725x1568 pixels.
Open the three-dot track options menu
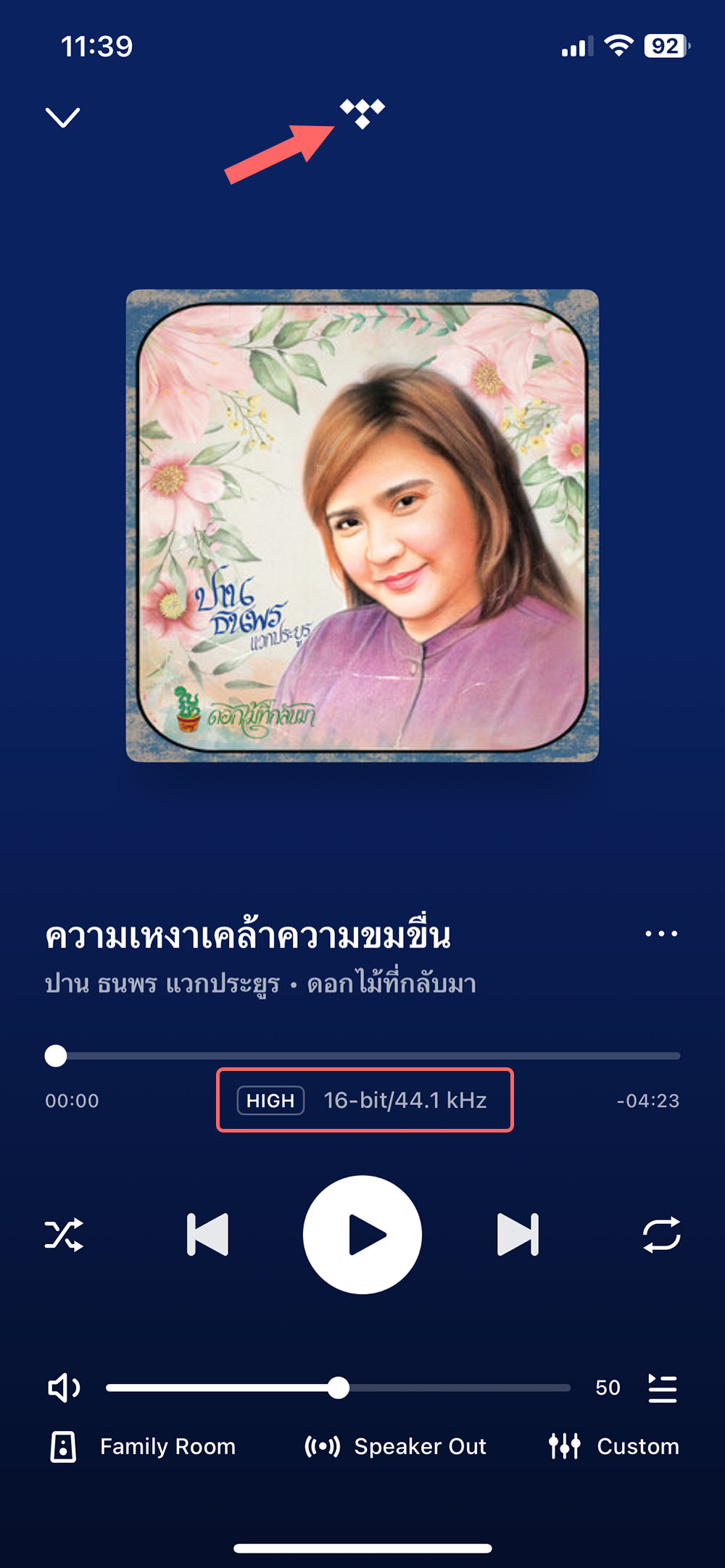pyautogui.click(x=661, y=933)
